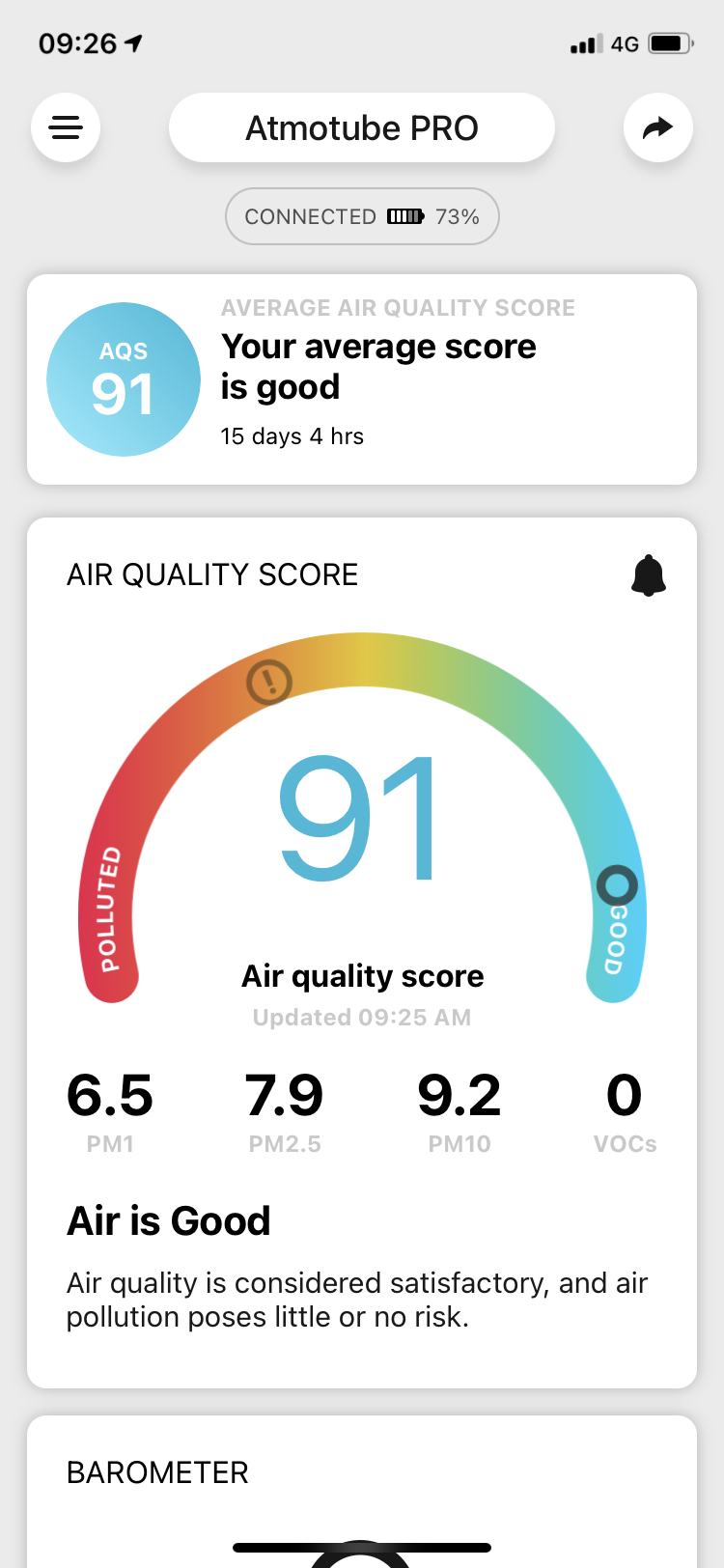This screenshot has width=724, height=1568.
Task: View PM2.5 reading details
Action: tap(284, 1110)
